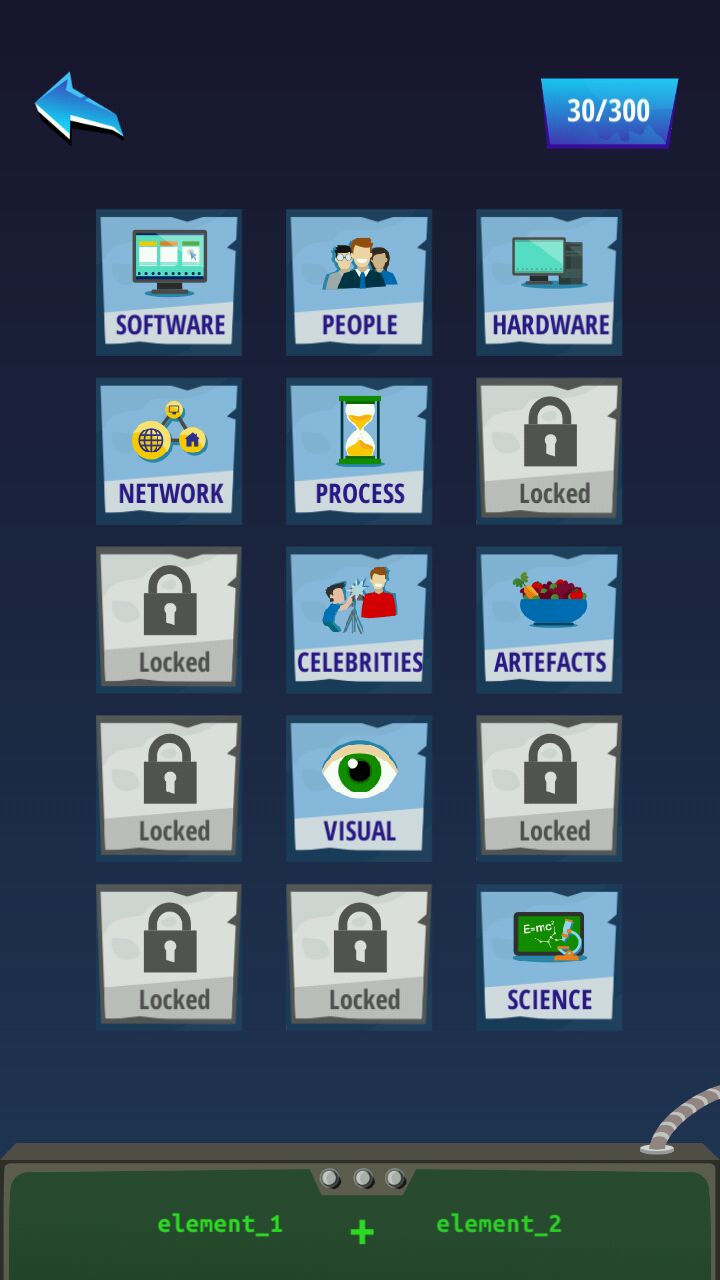
Task: Go back using the blue arrow
Action: click(78, 106)
